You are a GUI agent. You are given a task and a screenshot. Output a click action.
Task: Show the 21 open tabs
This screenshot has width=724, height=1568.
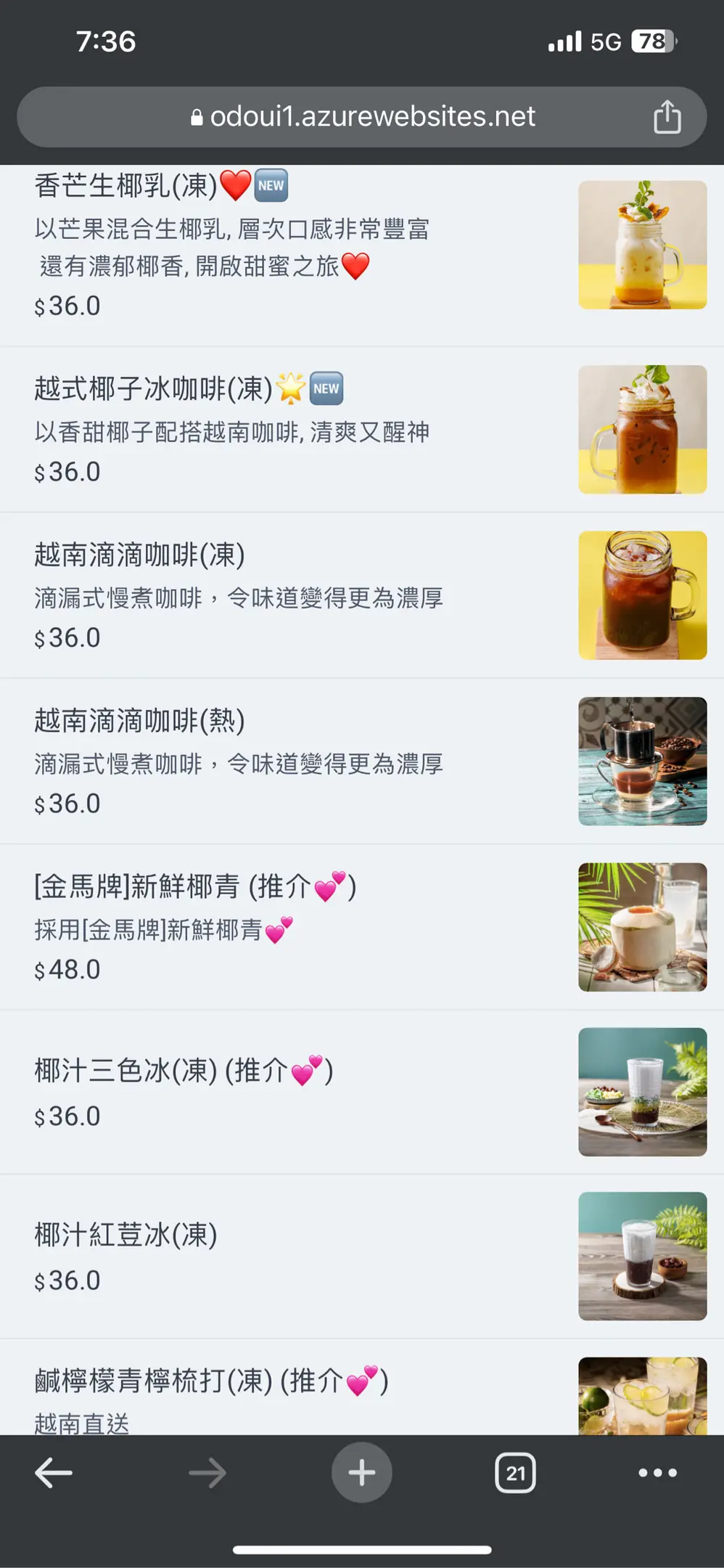[515, 1473]
